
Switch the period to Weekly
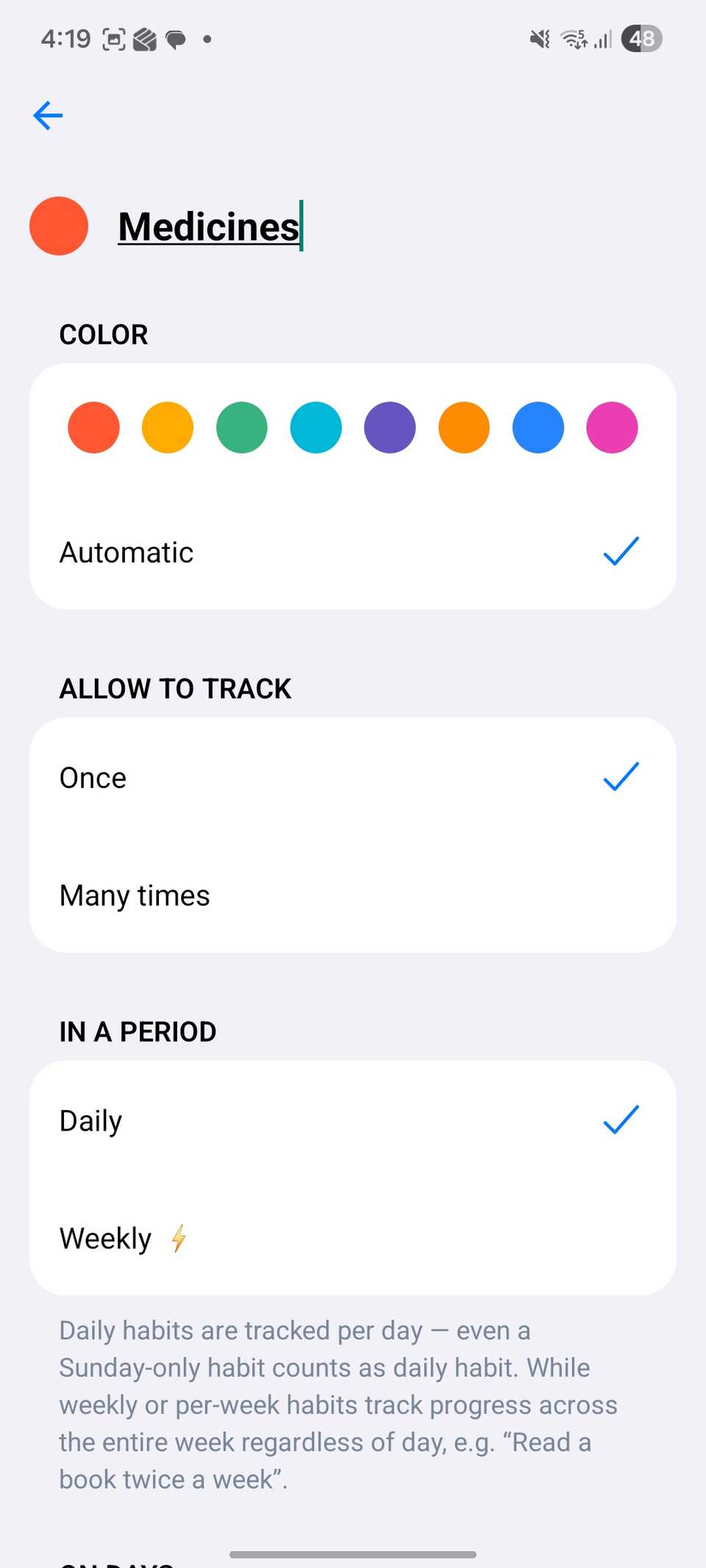tap(352, 1238)
